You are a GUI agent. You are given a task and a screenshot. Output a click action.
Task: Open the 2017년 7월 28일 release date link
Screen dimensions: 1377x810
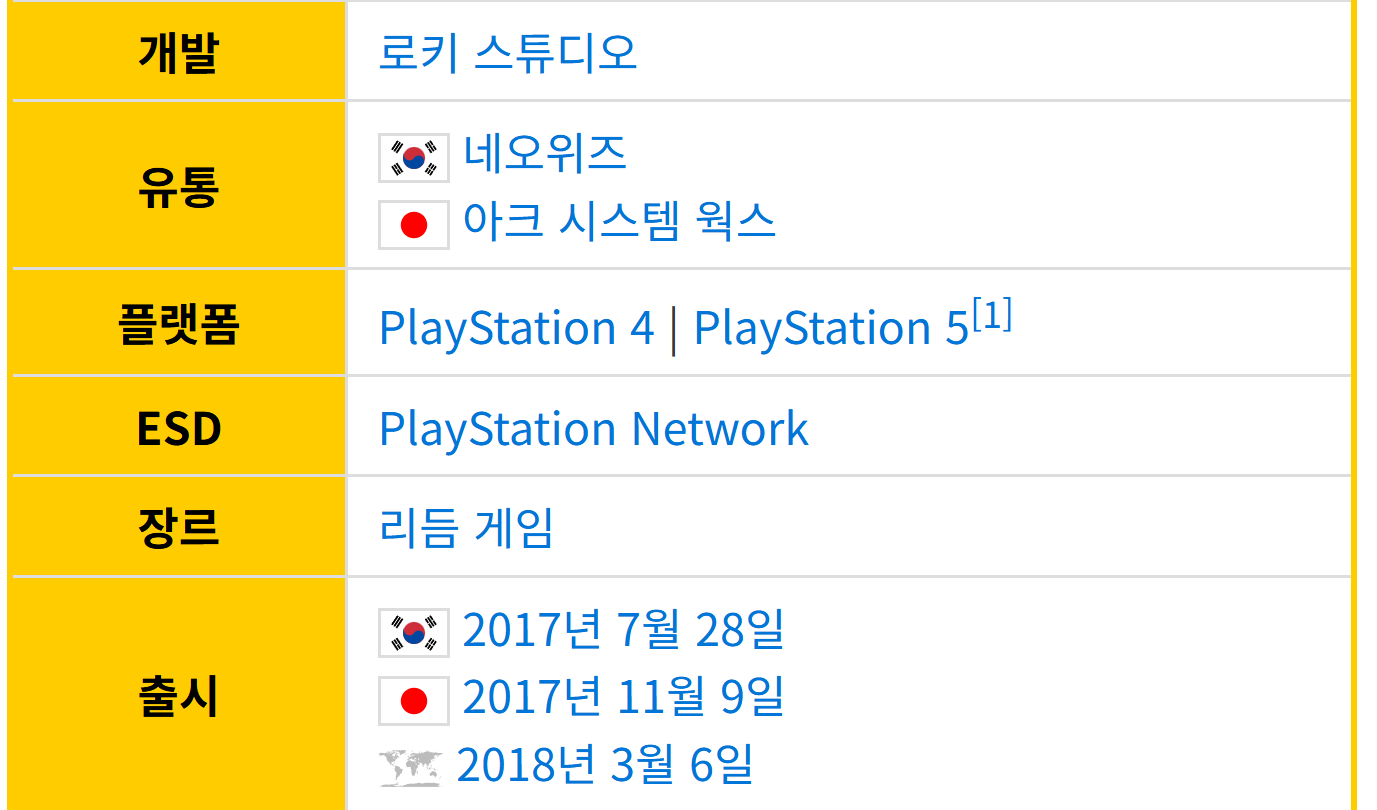(623, 630)
